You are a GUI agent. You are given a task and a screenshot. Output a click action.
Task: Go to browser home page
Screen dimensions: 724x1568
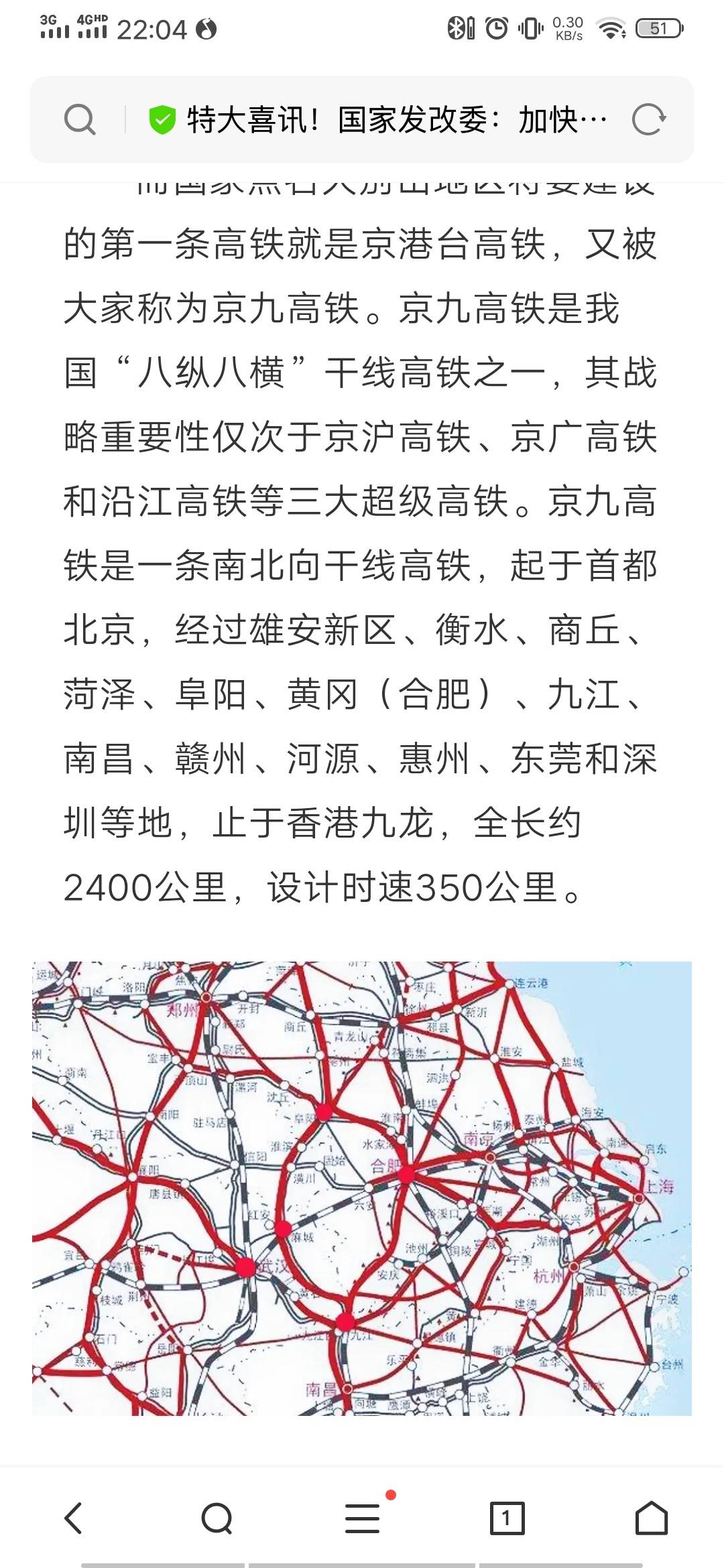click(x=652, y=1518)
